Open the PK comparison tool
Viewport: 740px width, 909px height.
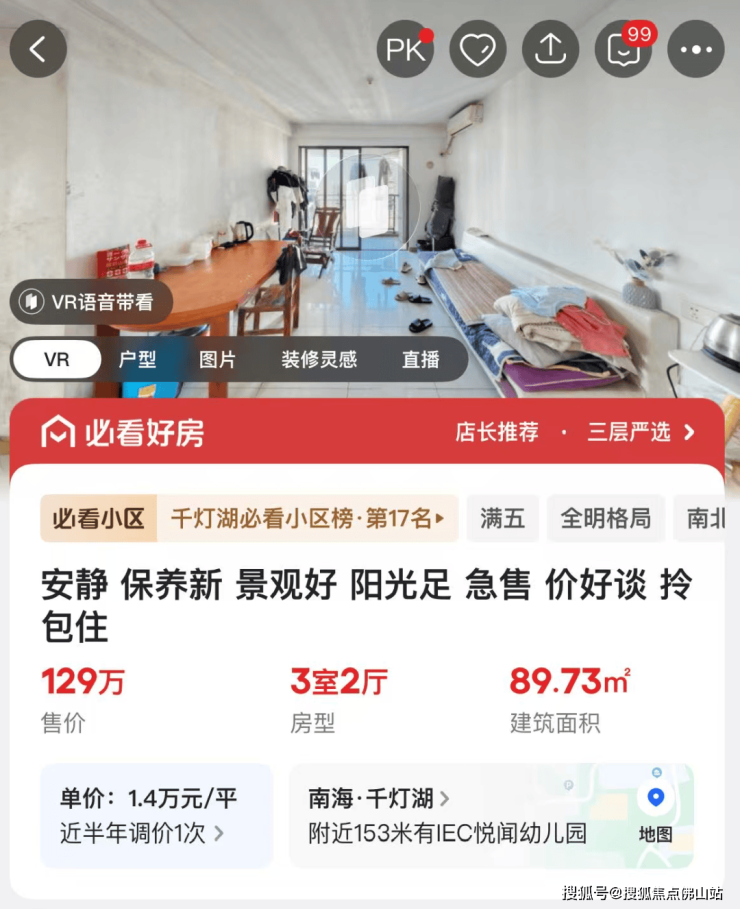pyautogui.click(x=405, y=49)
